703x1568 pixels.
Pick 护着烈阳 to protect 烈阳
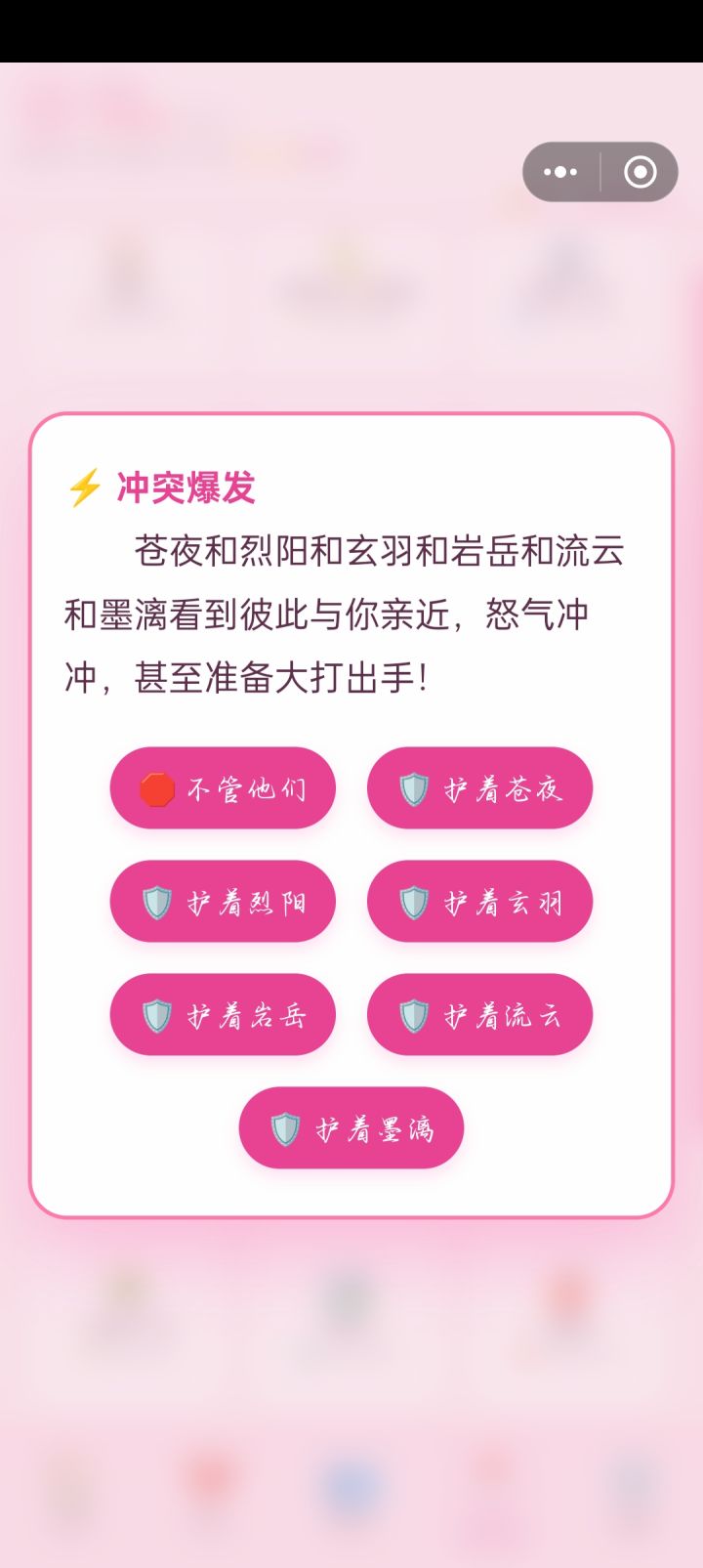(223, 902)
